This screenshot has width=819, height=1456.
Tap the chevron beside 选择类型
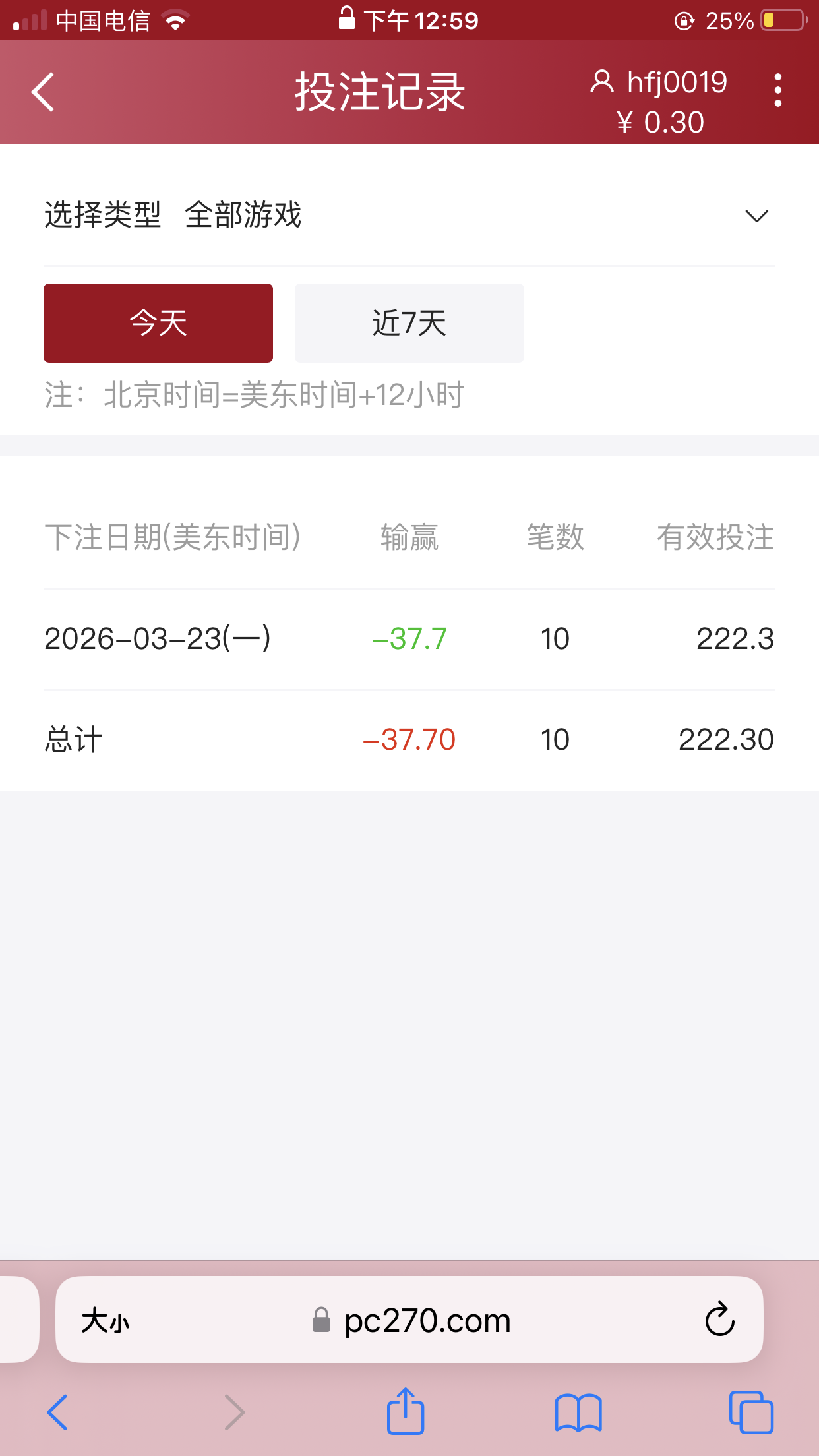(756, 215)
